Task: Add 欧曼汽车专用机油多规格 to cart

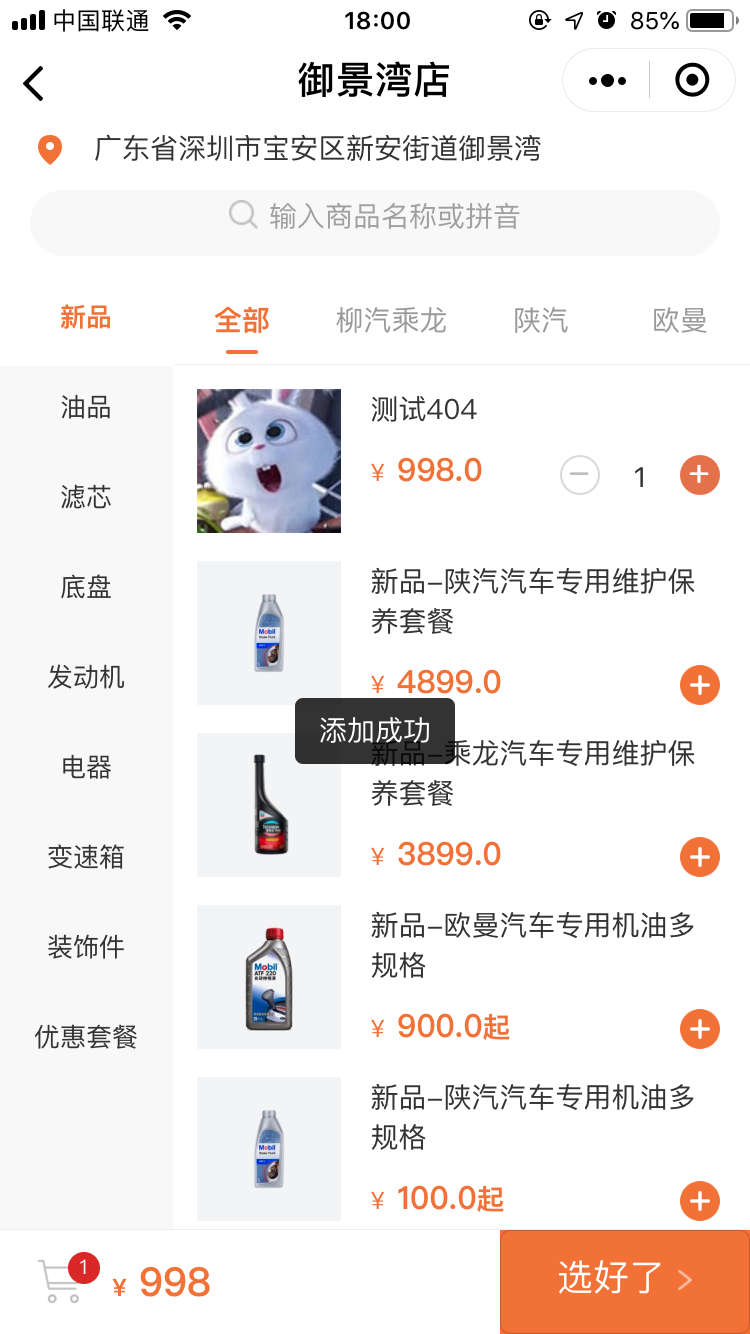Action: coord(700,1029)
